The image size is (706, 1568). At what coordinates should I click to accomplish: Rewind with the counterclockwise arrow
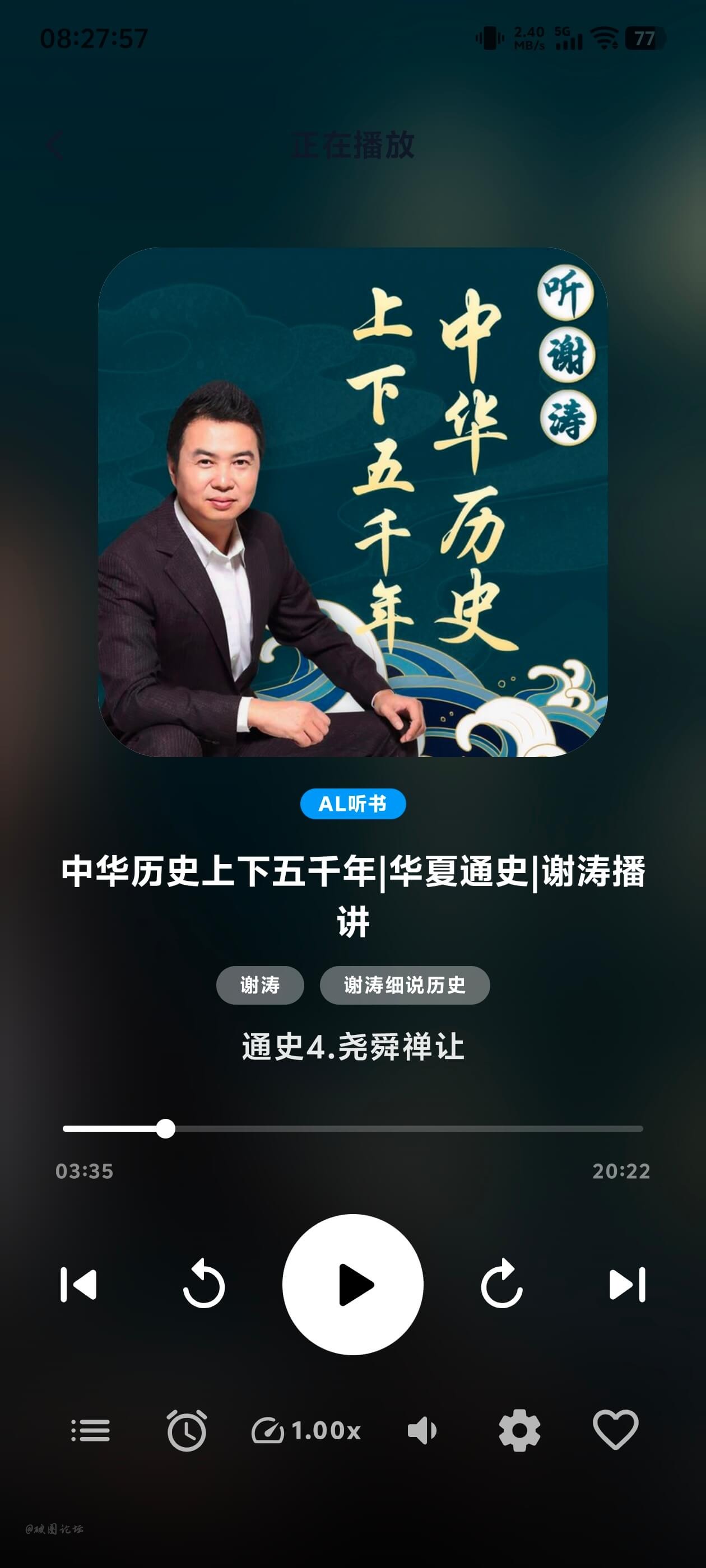click(x=203, y=1283)
